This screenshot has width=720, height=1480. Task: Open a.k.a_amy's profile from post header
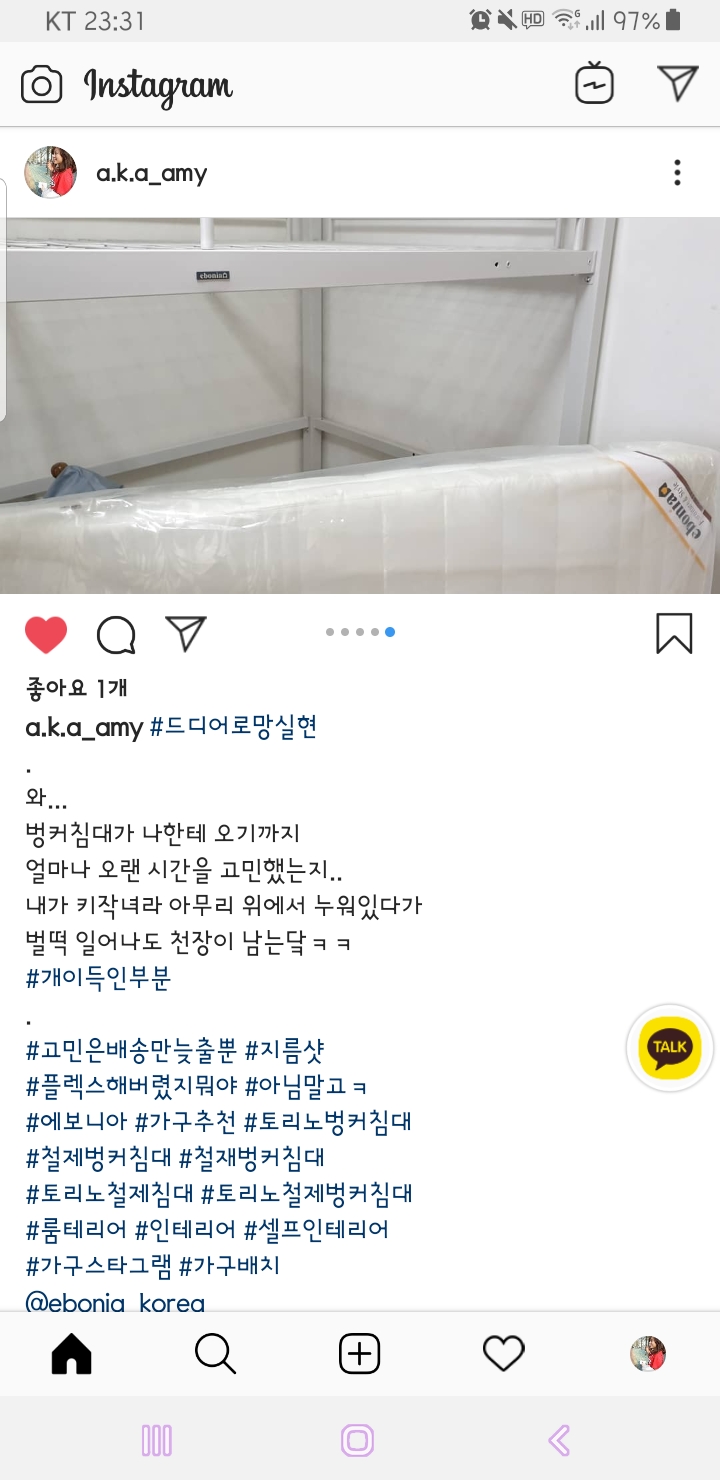pos(151,173)
